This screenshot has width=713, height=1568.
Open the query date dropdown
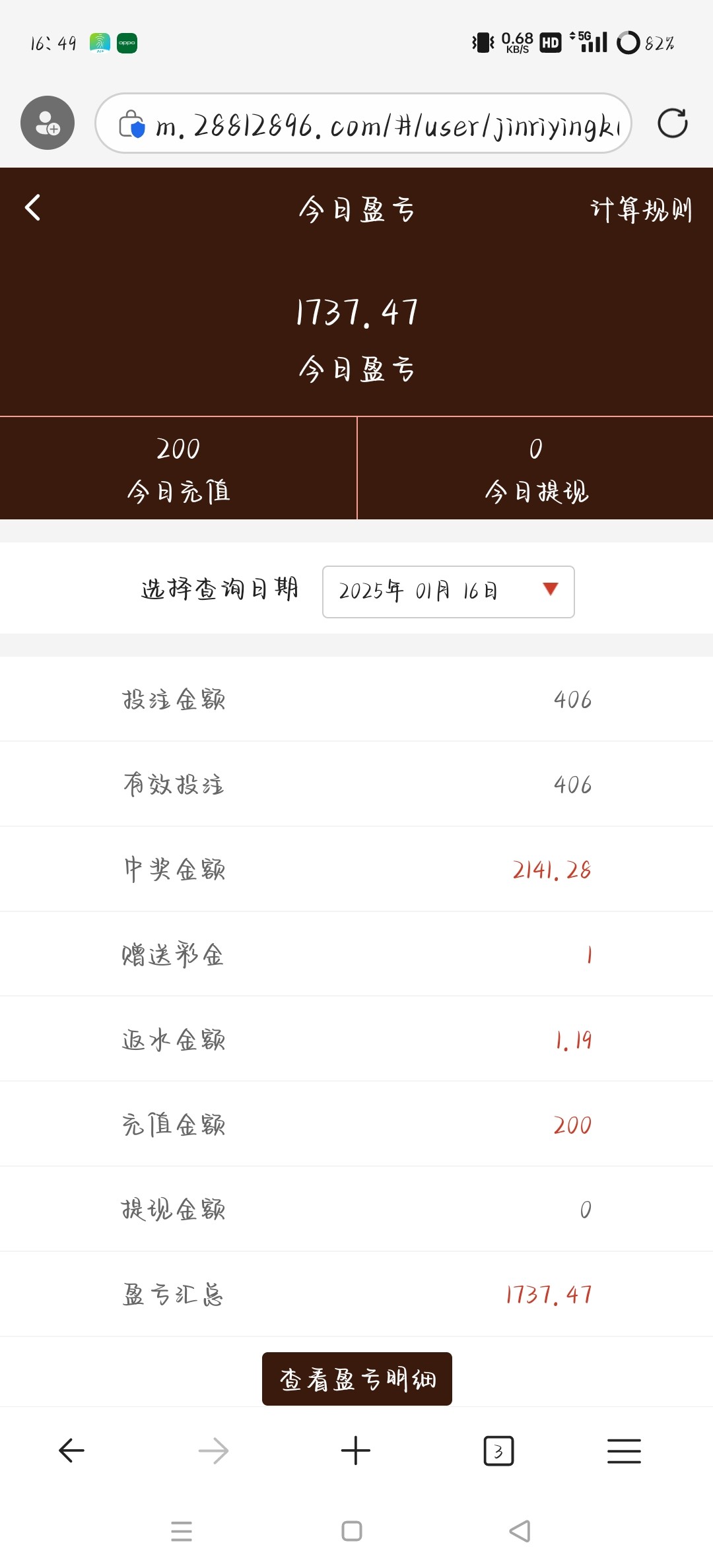pos(448,591)
